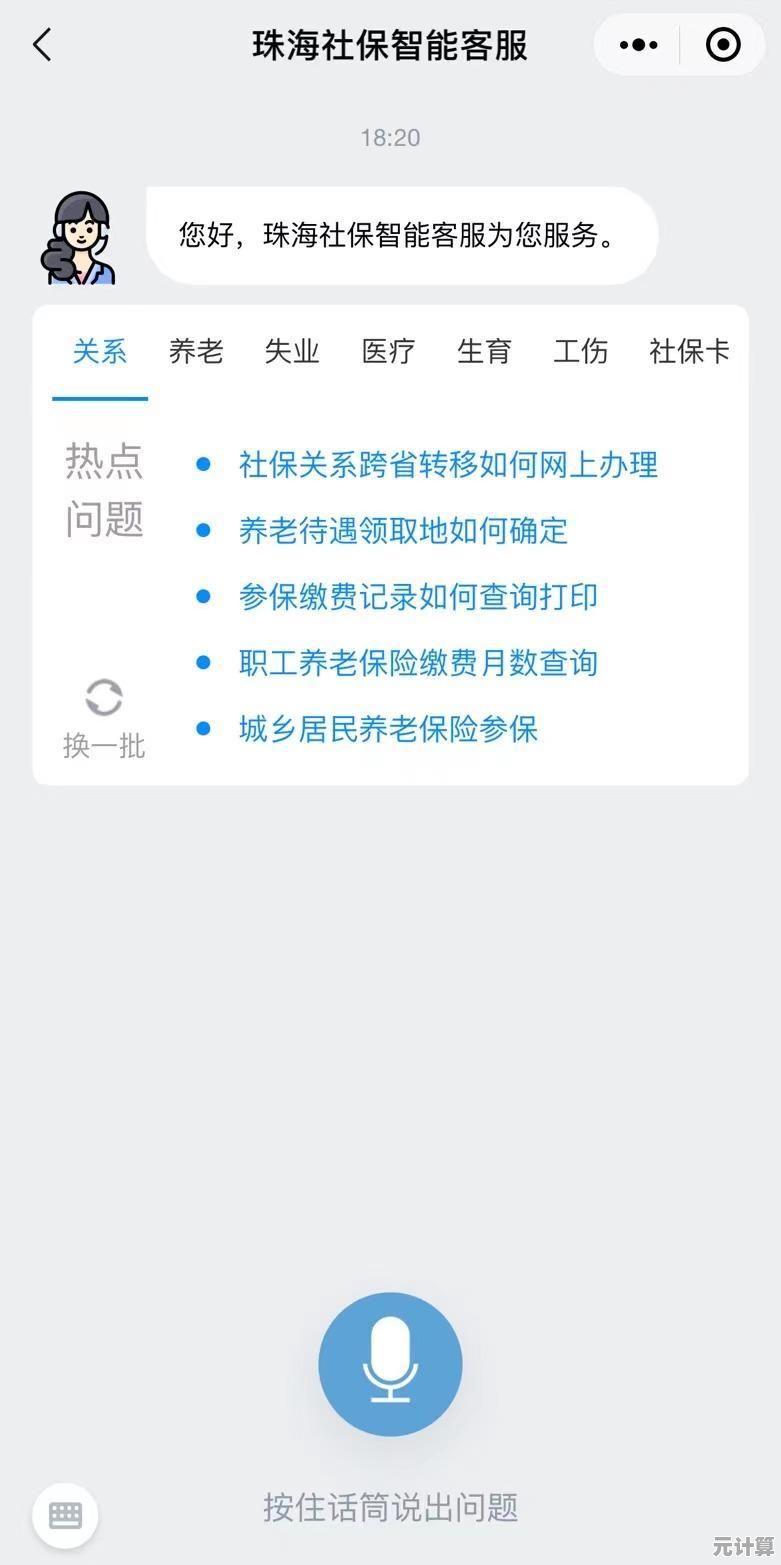Screen dimensions: 781x1565
Task: Go back with the left arrow
Action: coord(42,45)
